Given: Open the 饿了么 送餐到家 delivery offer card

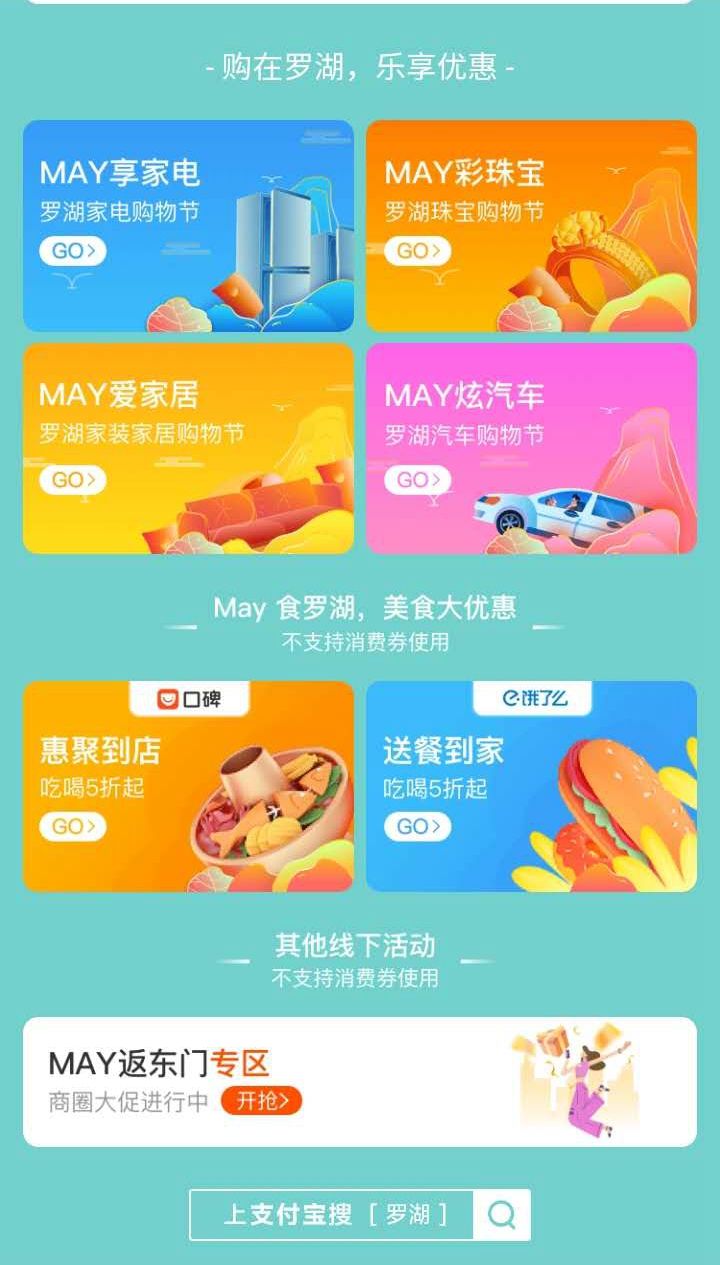Looking at the screenshot, I should pos(531,787).
